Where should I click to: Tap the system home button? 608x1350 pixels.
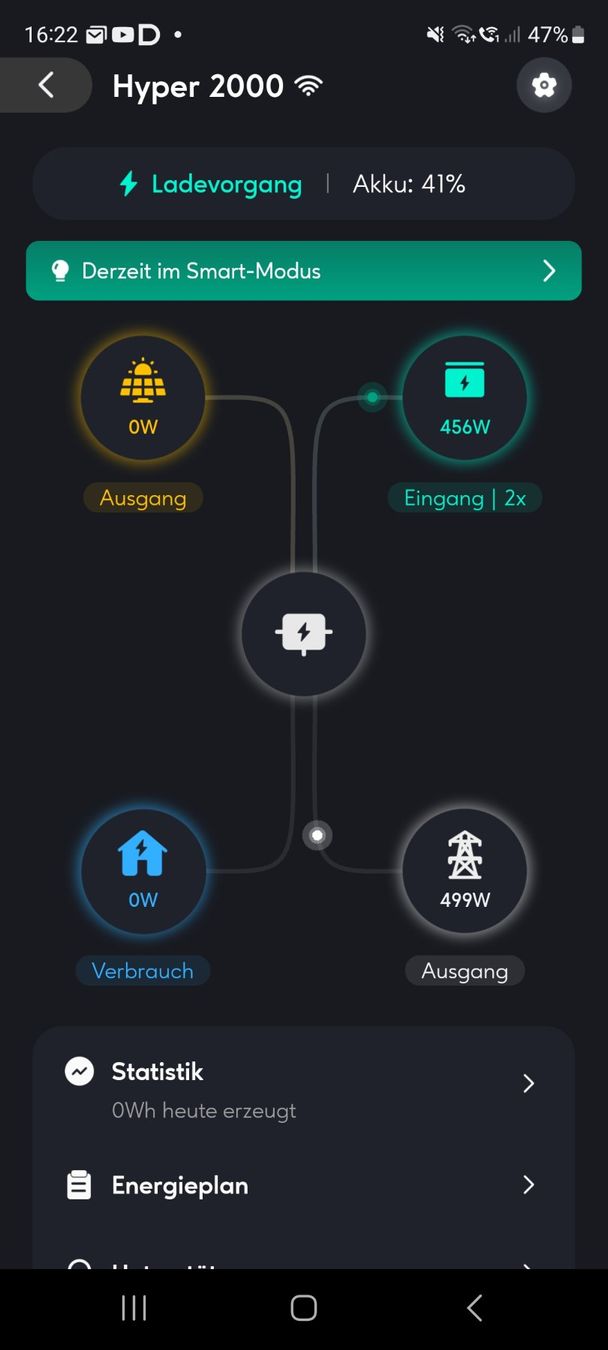click(x=304, y=1308)
